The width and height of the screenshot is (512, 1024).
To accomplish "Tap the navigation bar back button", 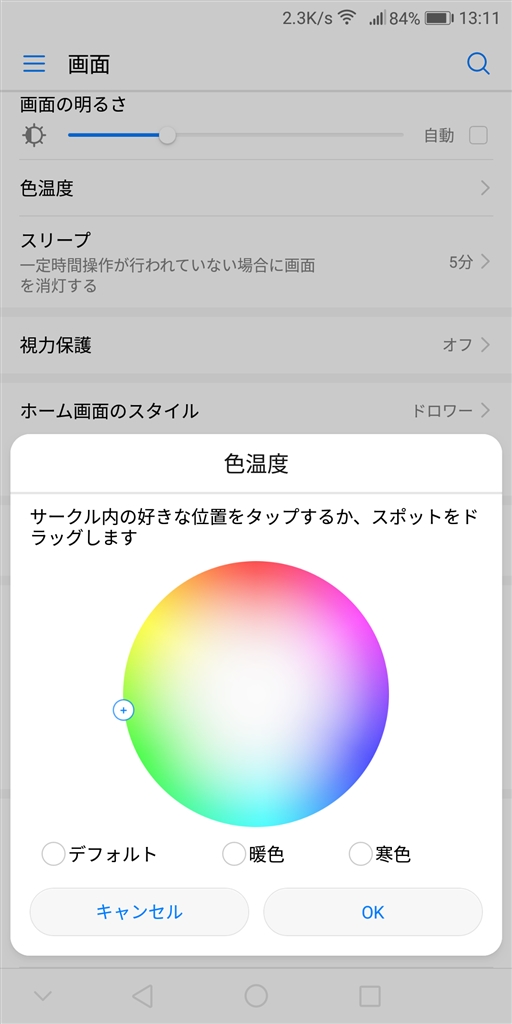I will [x=142, y=995].
